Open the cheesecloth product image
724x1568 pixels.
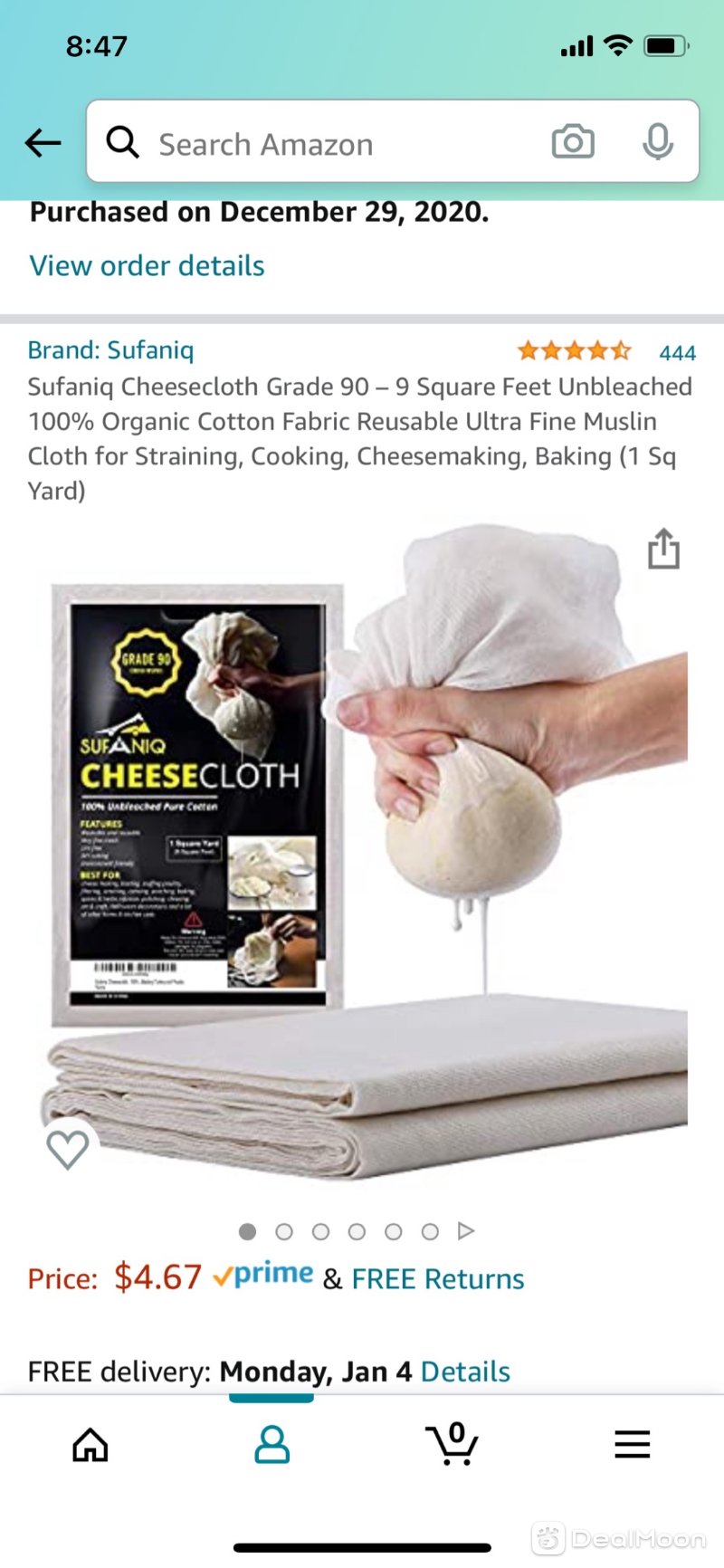pyautogui.click(x=362, y=851)
